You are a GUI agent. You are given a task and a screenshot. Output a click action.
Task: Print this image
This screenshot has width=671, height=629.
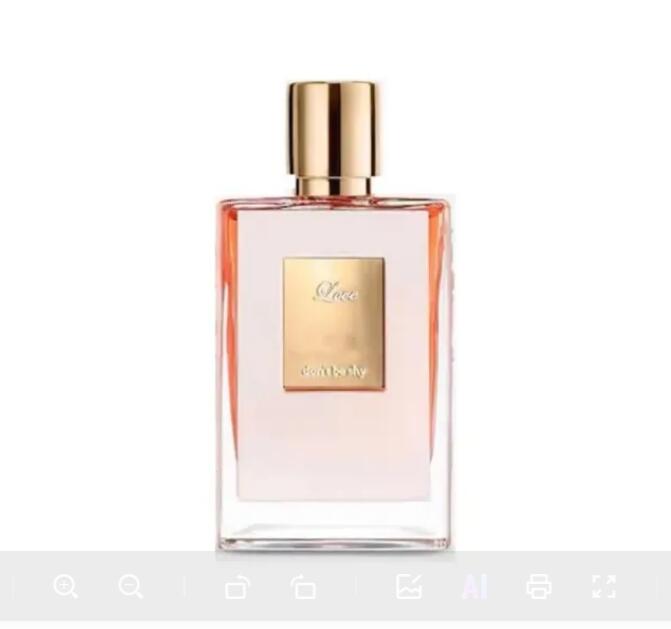click(539, 587)
